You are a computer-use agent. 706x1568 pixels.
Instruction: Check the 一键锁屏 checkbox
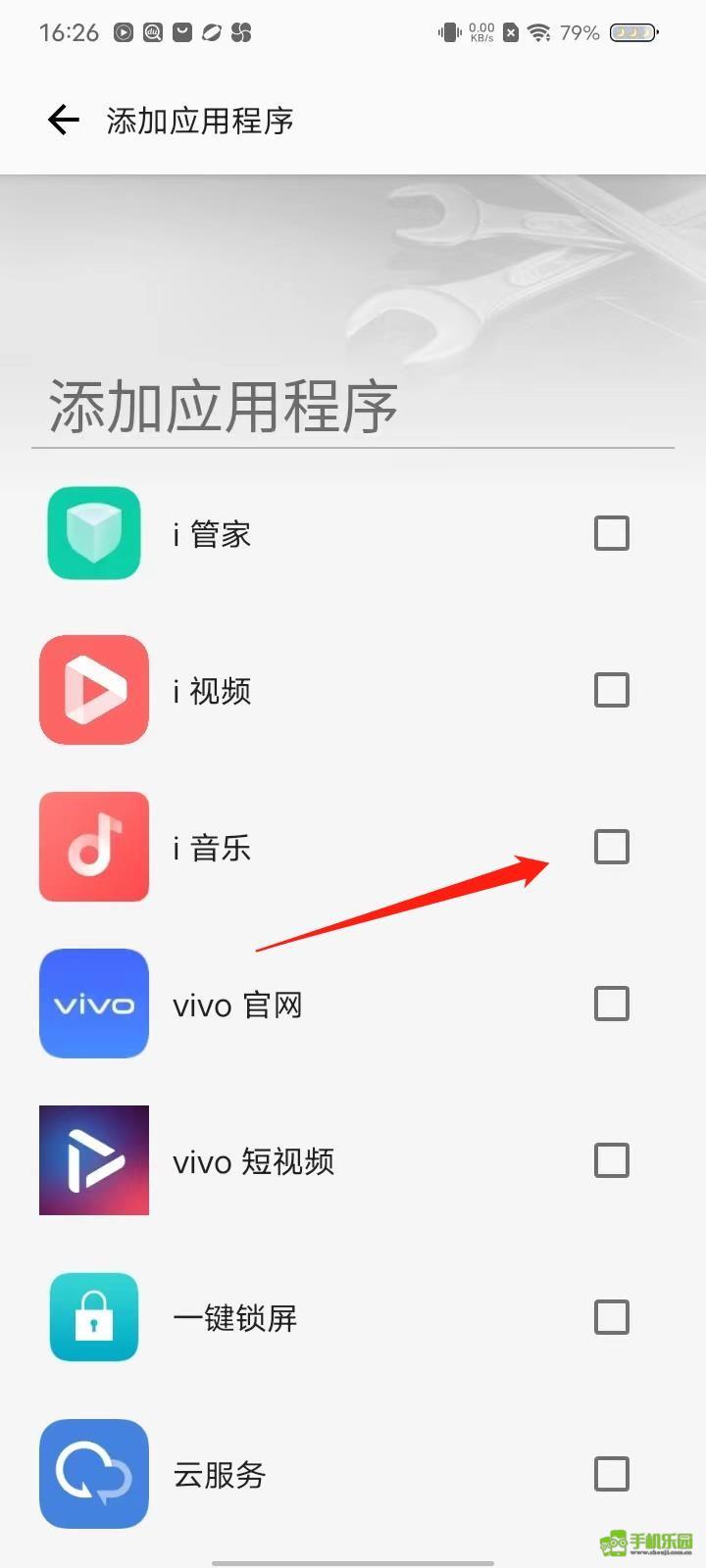coord(612,1317)
